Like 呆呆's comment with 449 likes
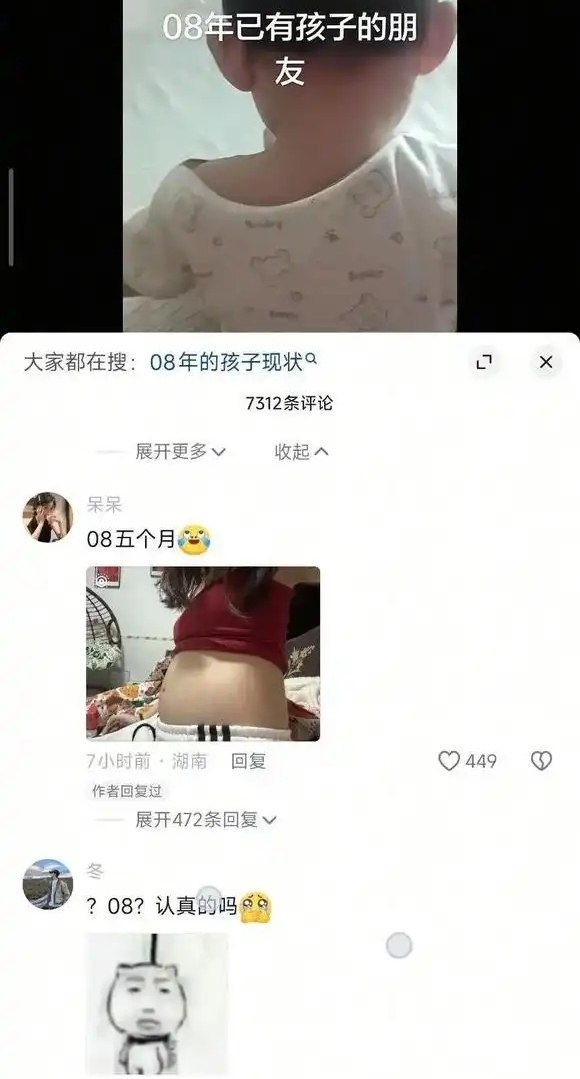 point(467,761)
